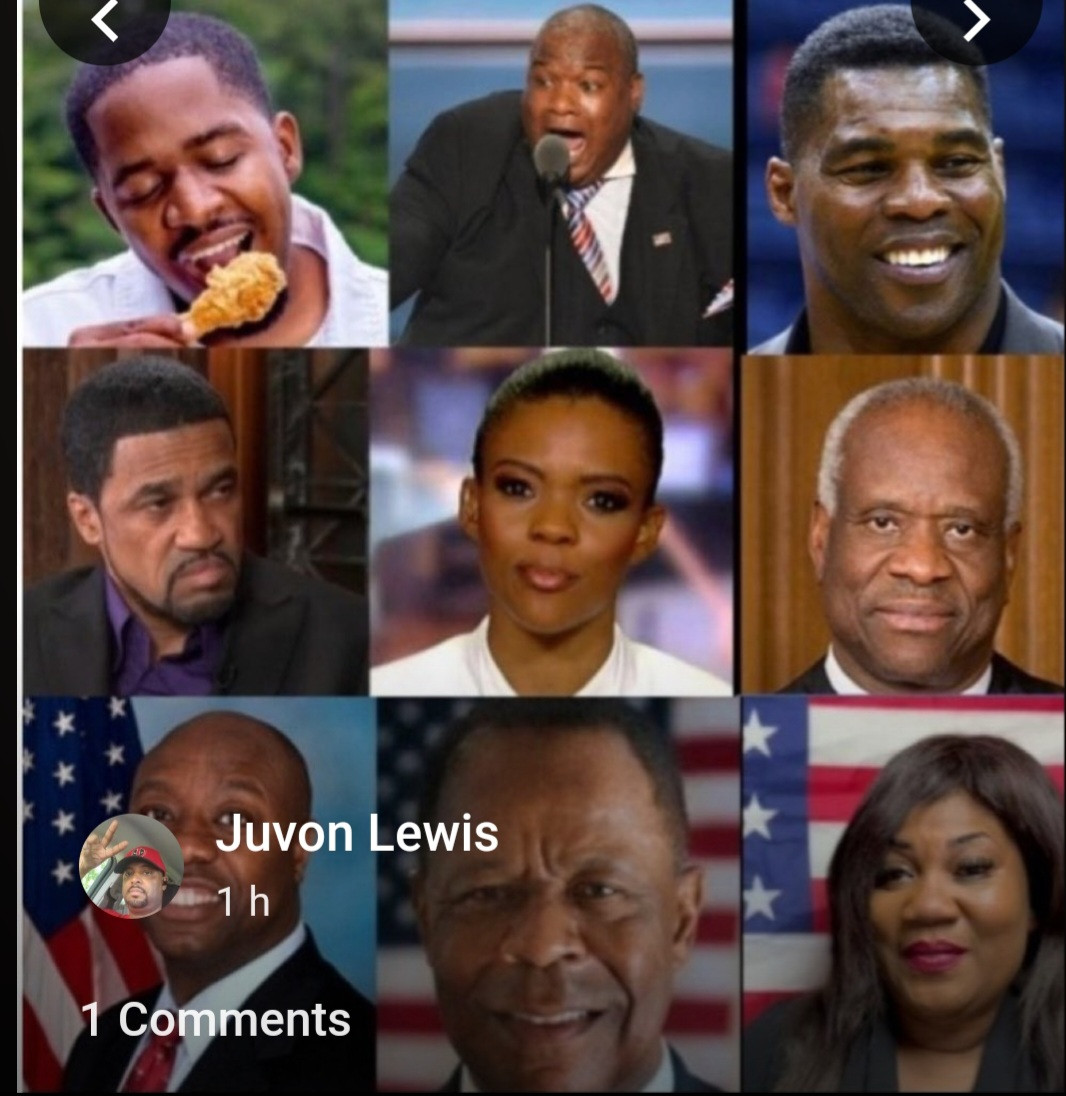
Task: Go back to the previous photo
Action: click(x=105, y=22)
